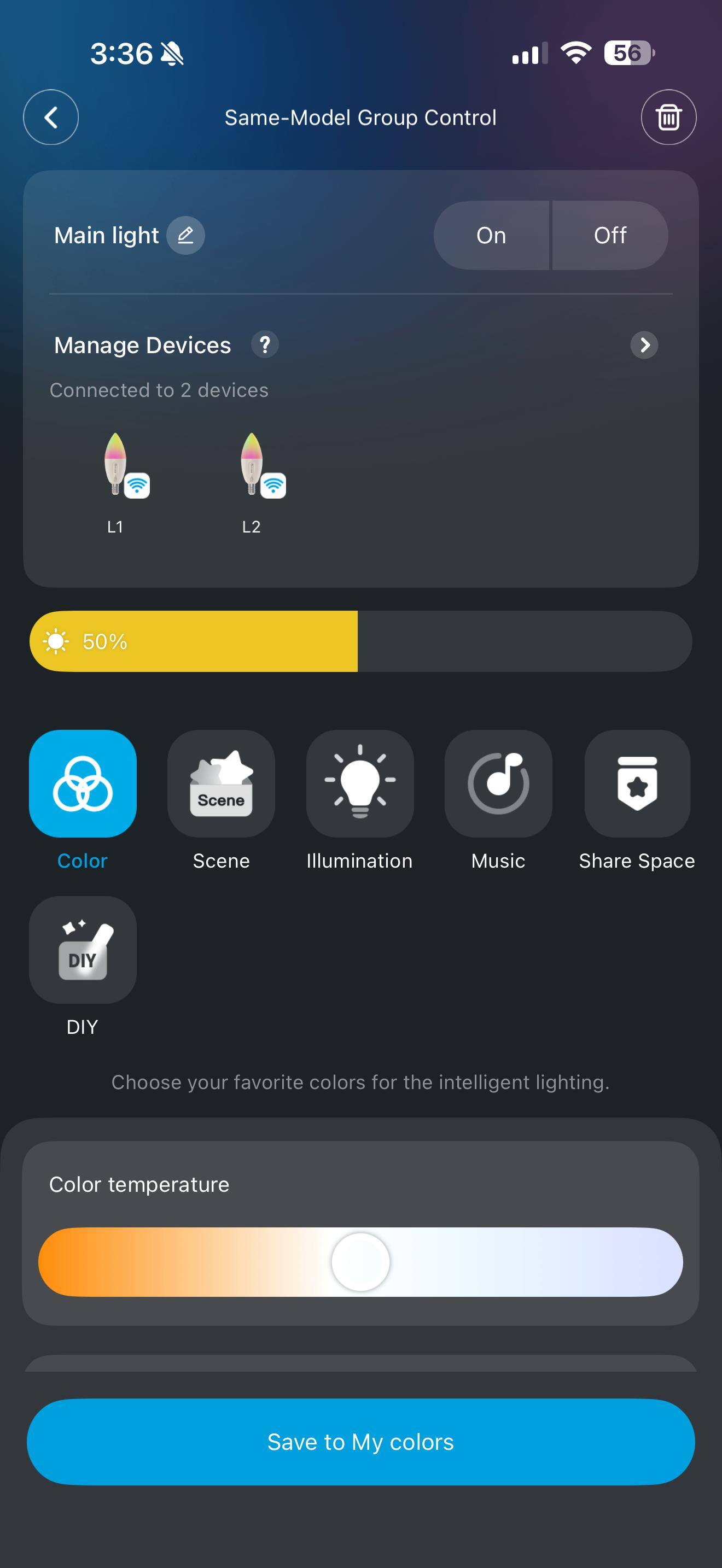This screenshot has width=722, height=1568.
Task: Tap the Color temperature slider
Action: tap(360, 1262)
